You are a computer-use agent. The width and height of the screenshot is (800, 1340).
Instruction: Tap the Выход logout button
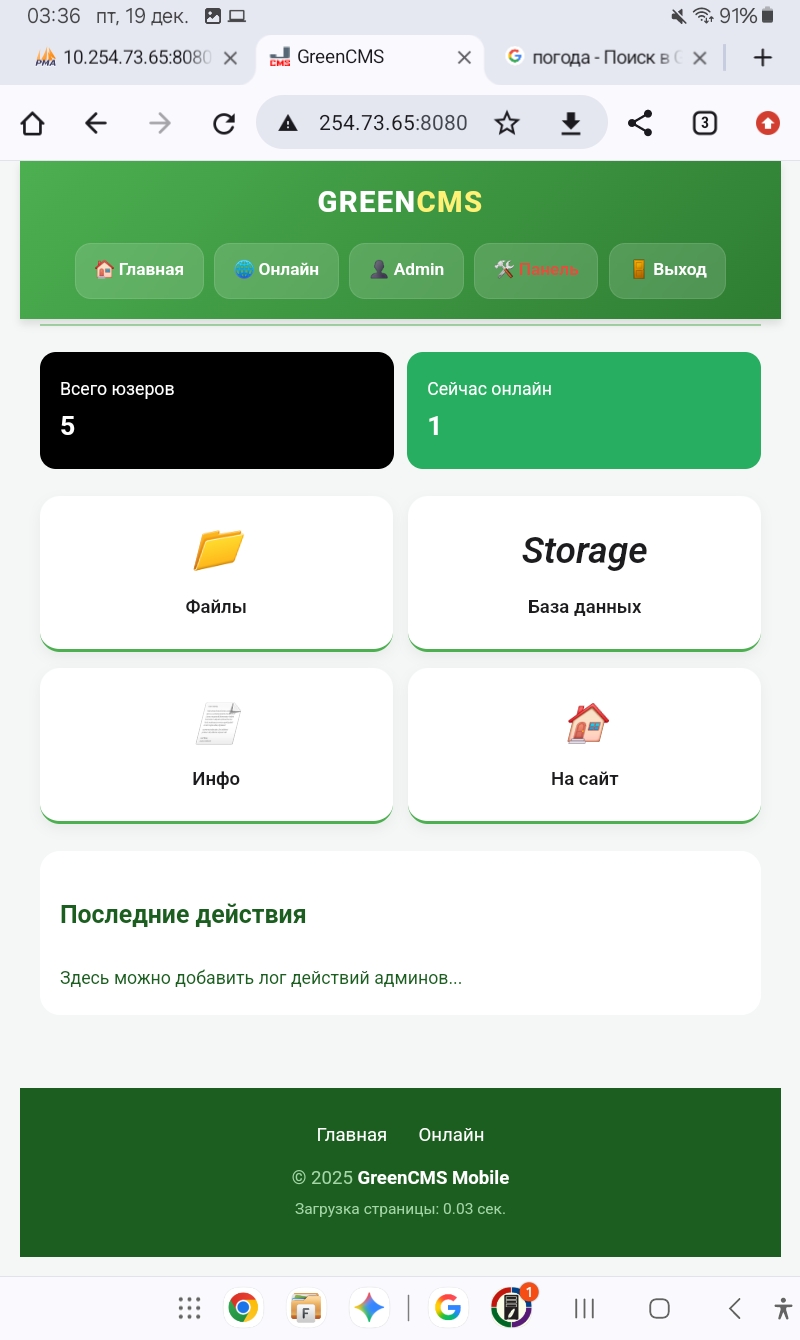pyautogui.click(x=667, y=270)
